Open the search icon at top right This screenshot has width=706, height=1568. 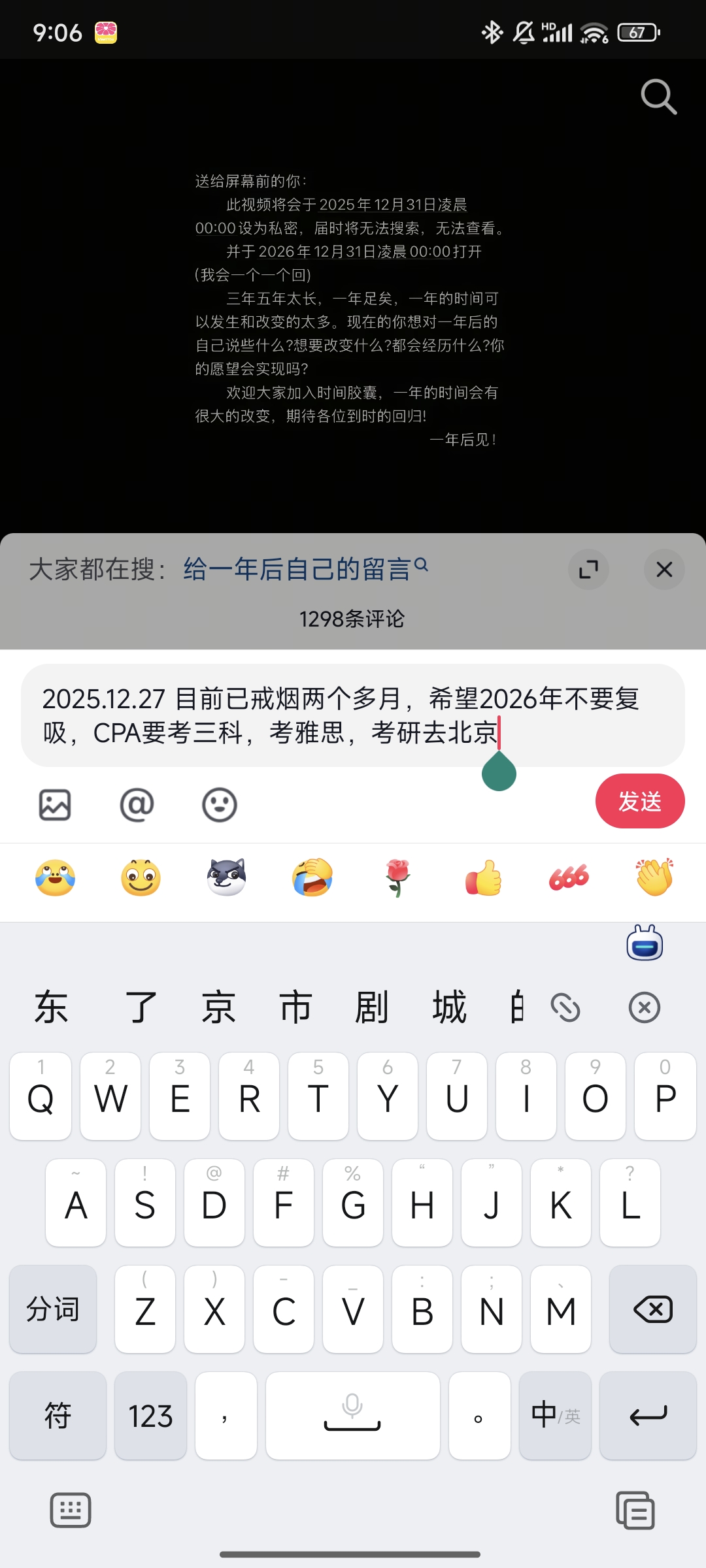click(658, 97)
